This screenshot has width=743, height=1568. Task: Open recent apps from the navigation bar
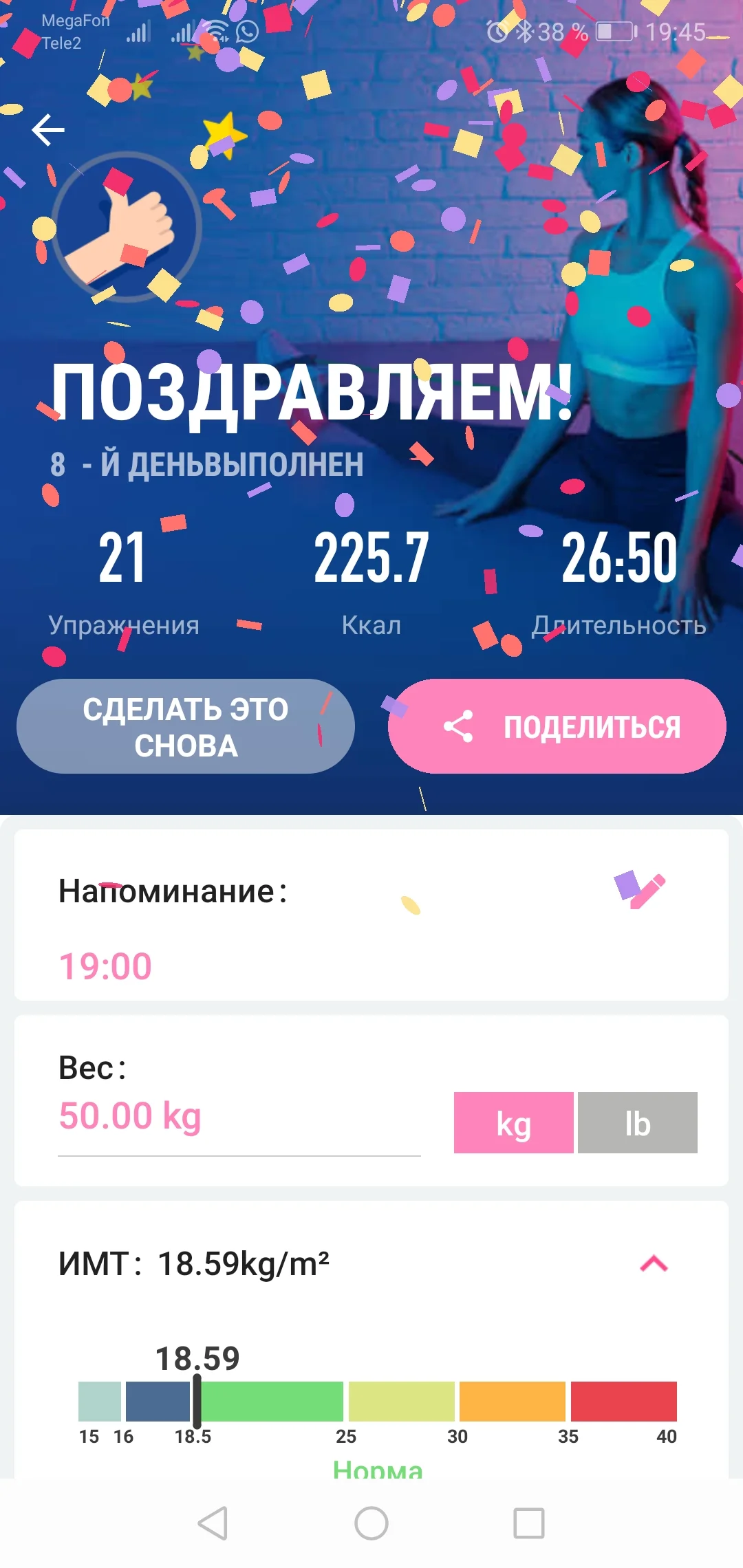point(529,1523)
